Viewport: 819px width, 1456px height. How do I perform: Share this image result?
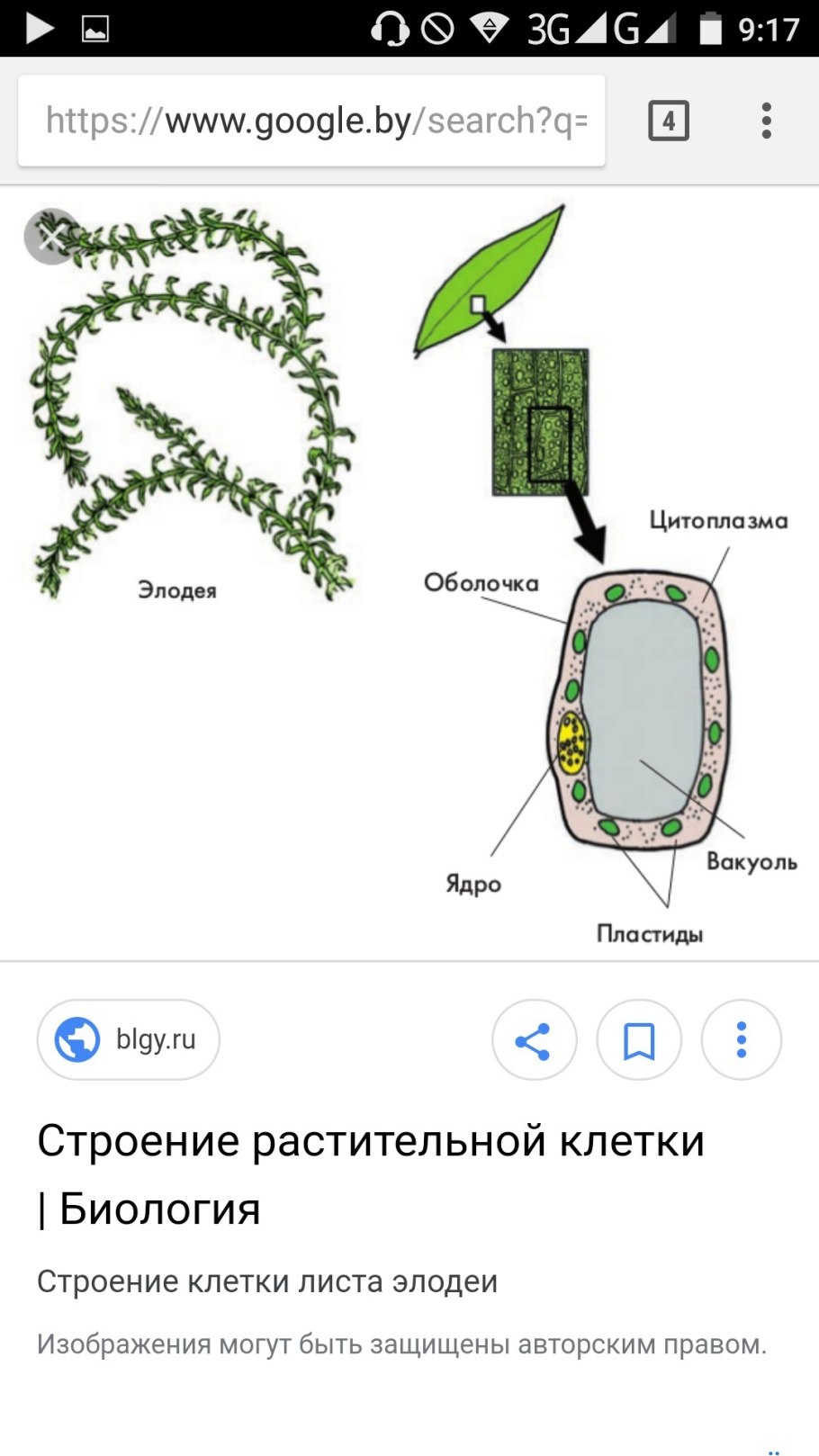click(x=534, y=1040)
